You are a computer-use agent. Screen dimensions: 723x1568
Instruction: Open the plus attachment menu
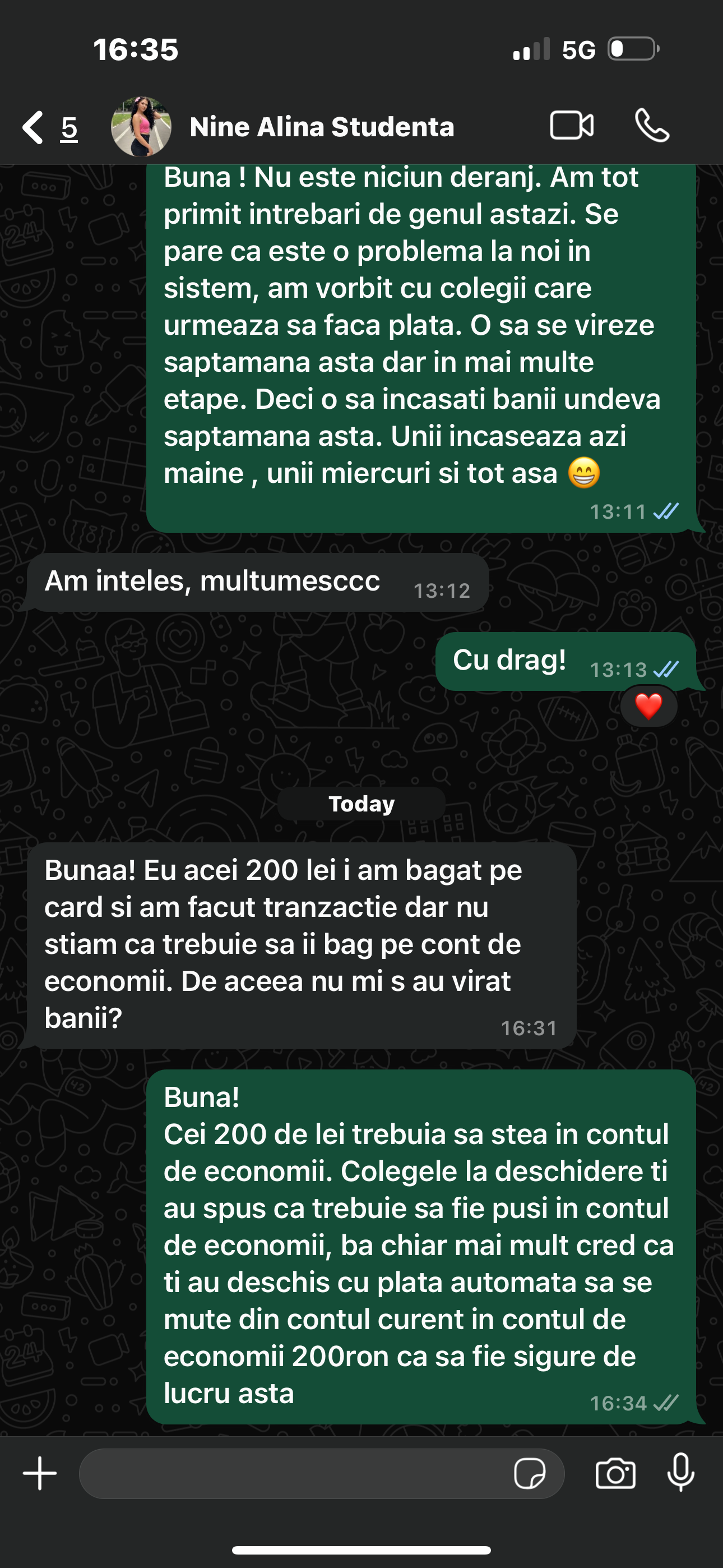pyautogui.click(x=40, y=1474)
